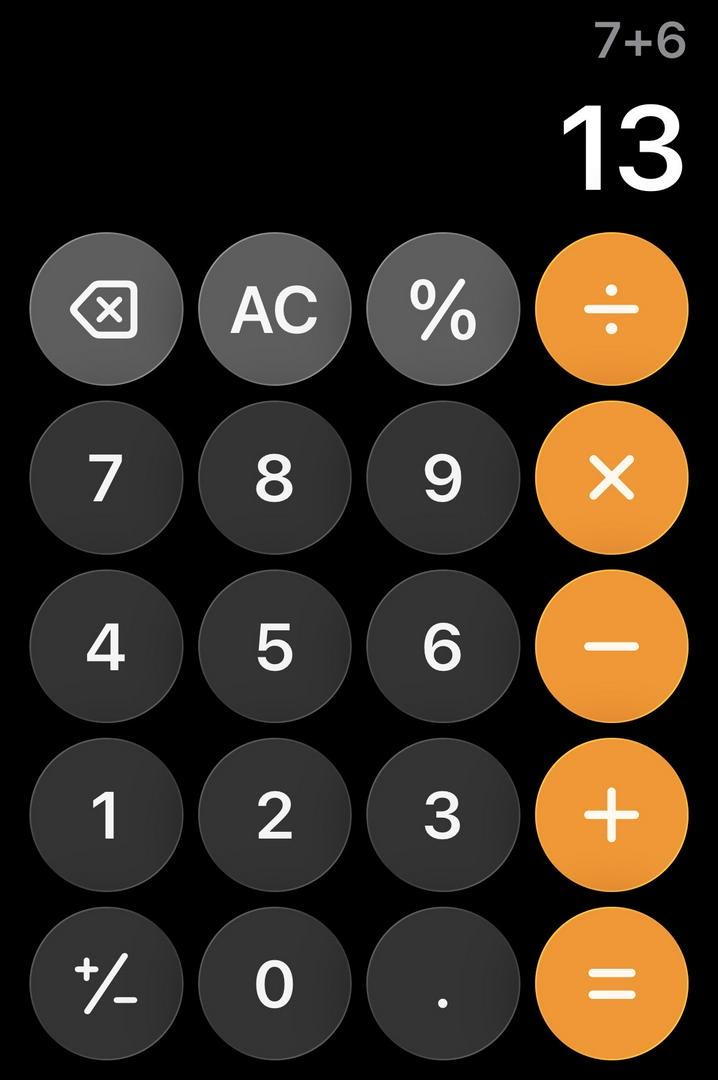
Task: Enter the digit 3
Action: click(443, 815)
